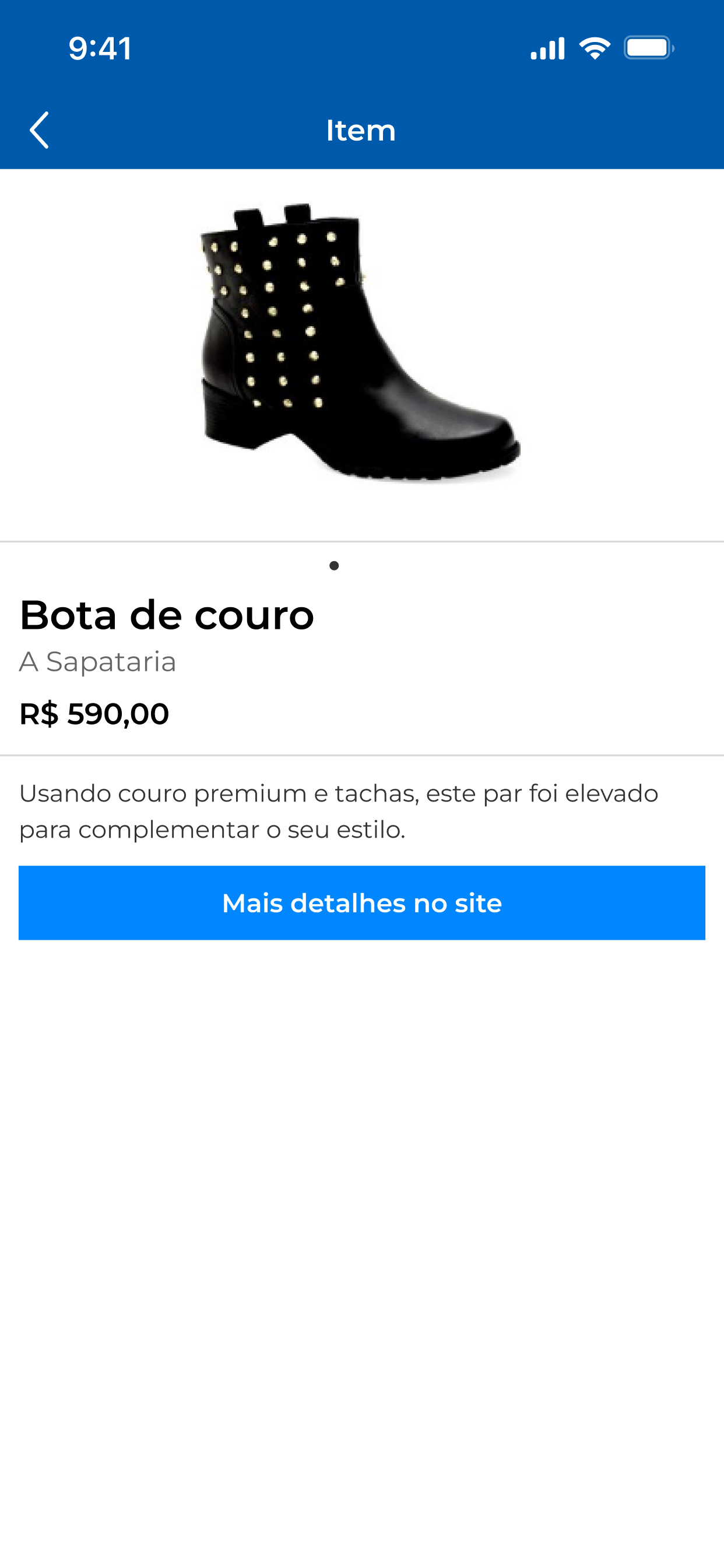The height and width of the screenshot is (1568, 724).
Task: Go back using the header arrow
Action: point(39,130)
